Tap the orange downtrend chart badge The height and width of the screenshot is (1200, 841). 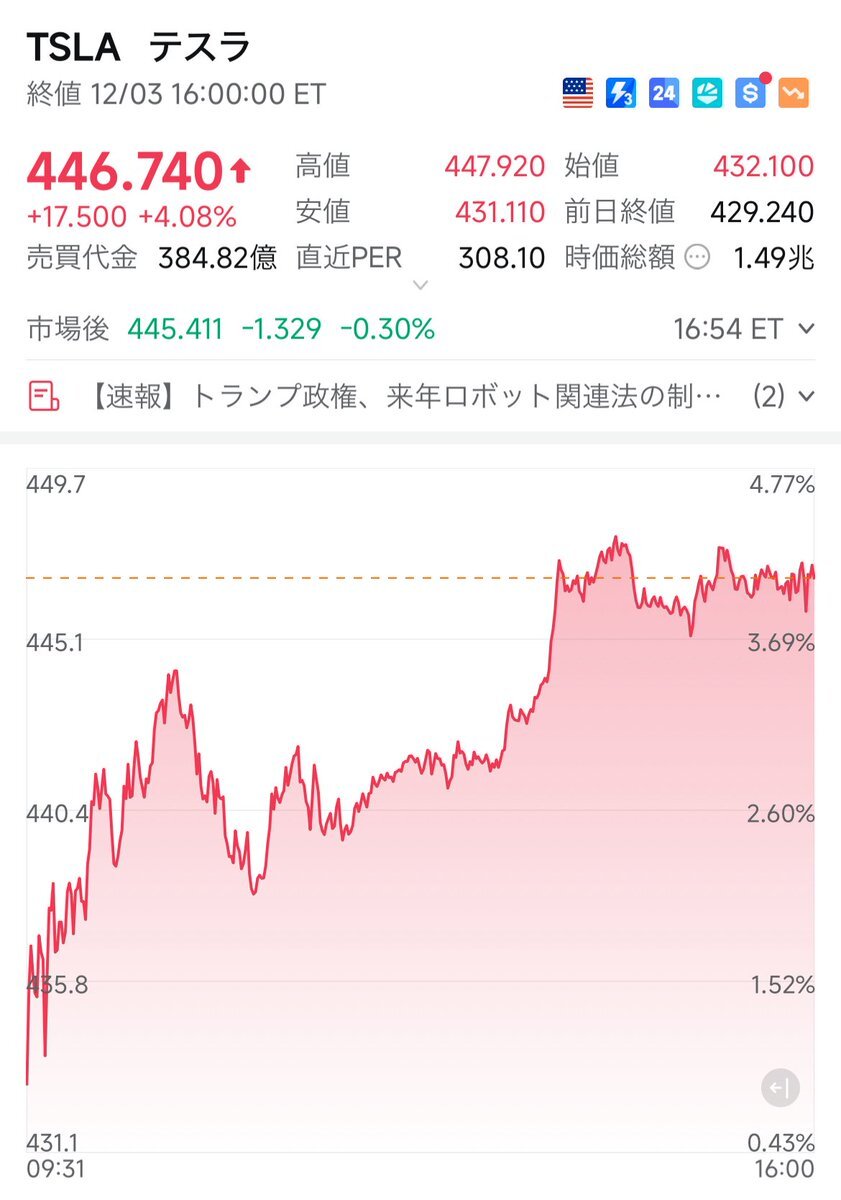point(794,93)
